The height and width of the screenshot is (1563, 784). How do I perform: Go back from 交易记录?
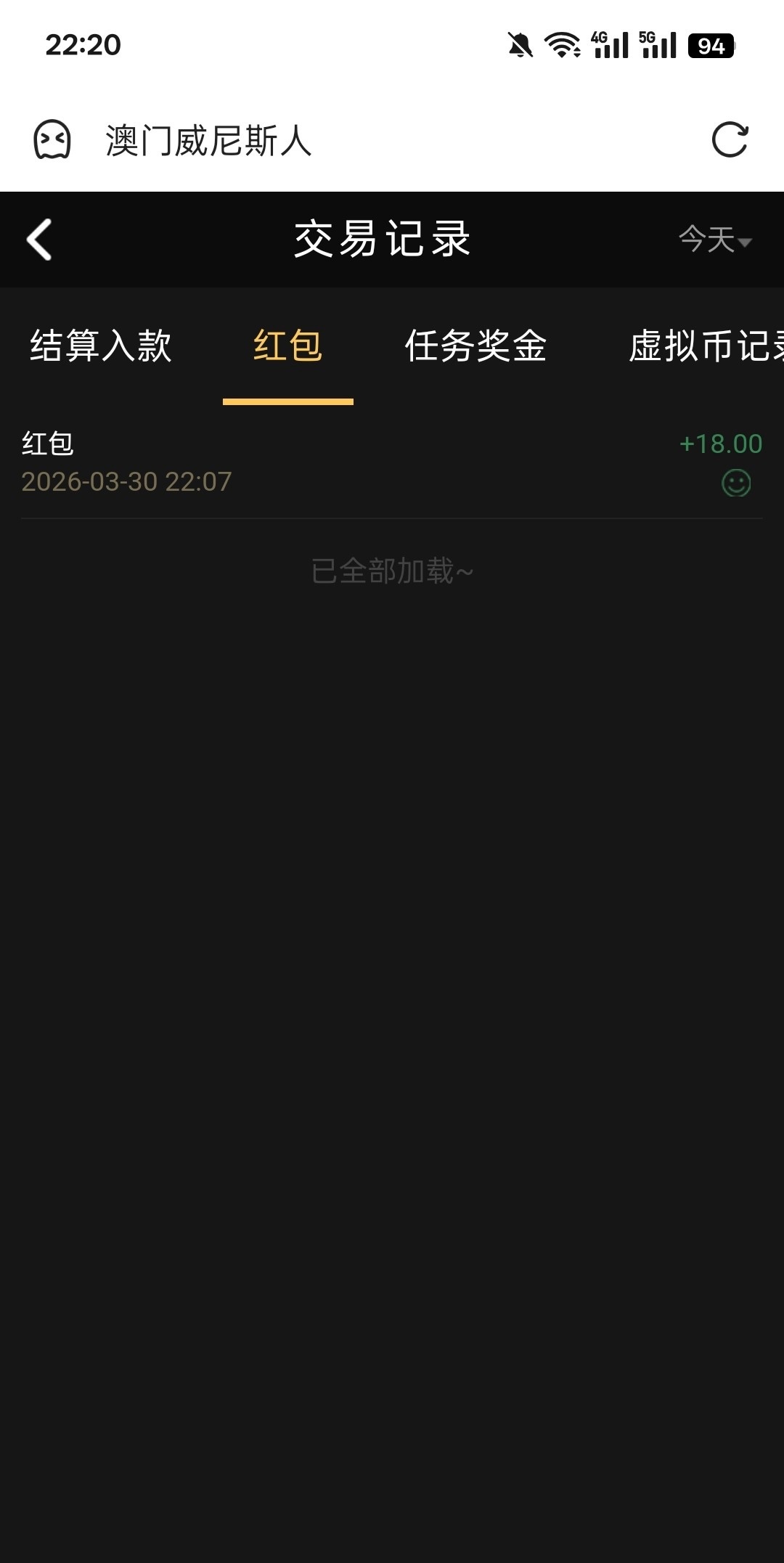point(40,240)
